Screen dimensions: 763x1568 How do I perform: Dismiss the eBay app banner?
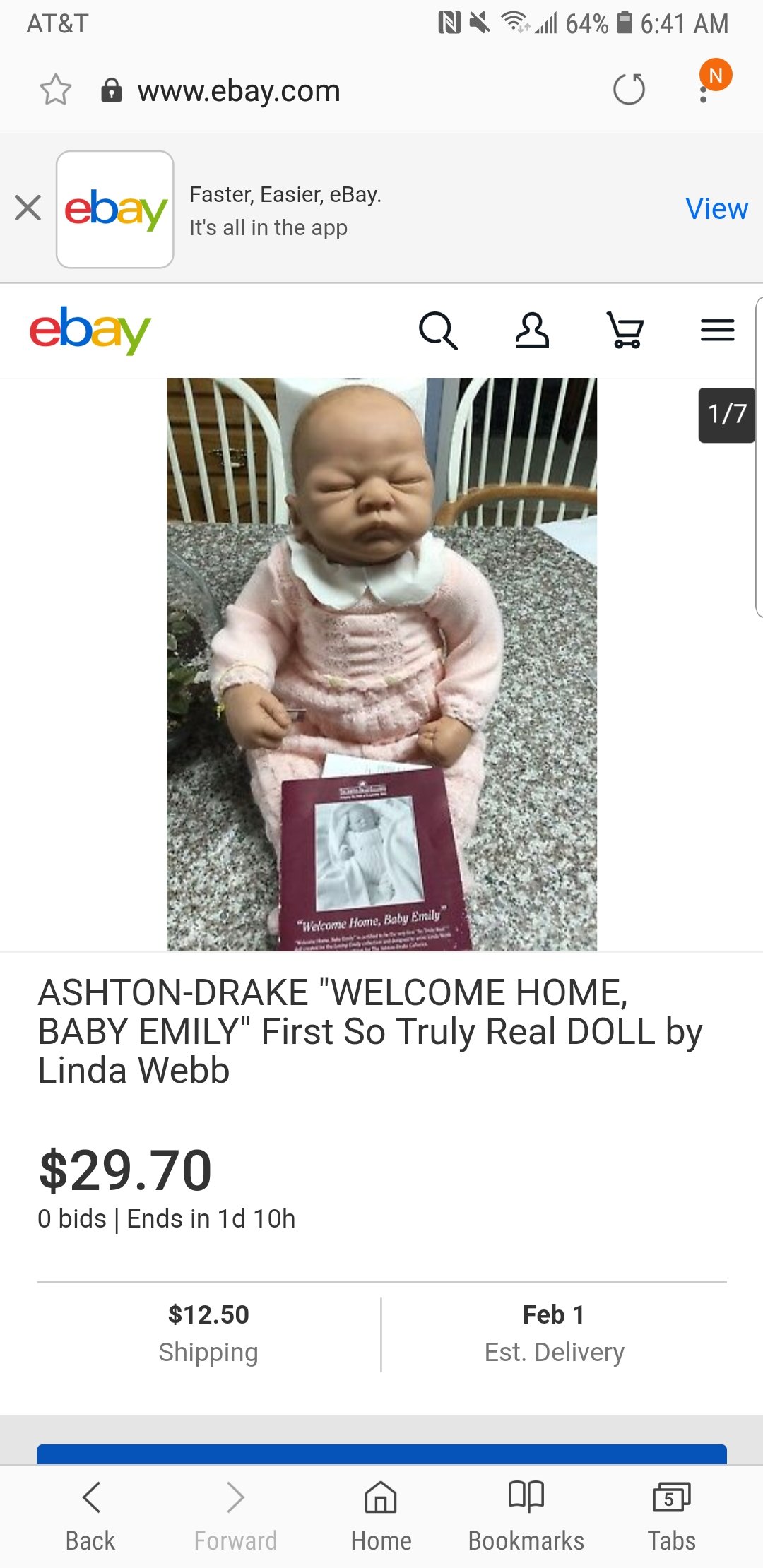(28, 208)
